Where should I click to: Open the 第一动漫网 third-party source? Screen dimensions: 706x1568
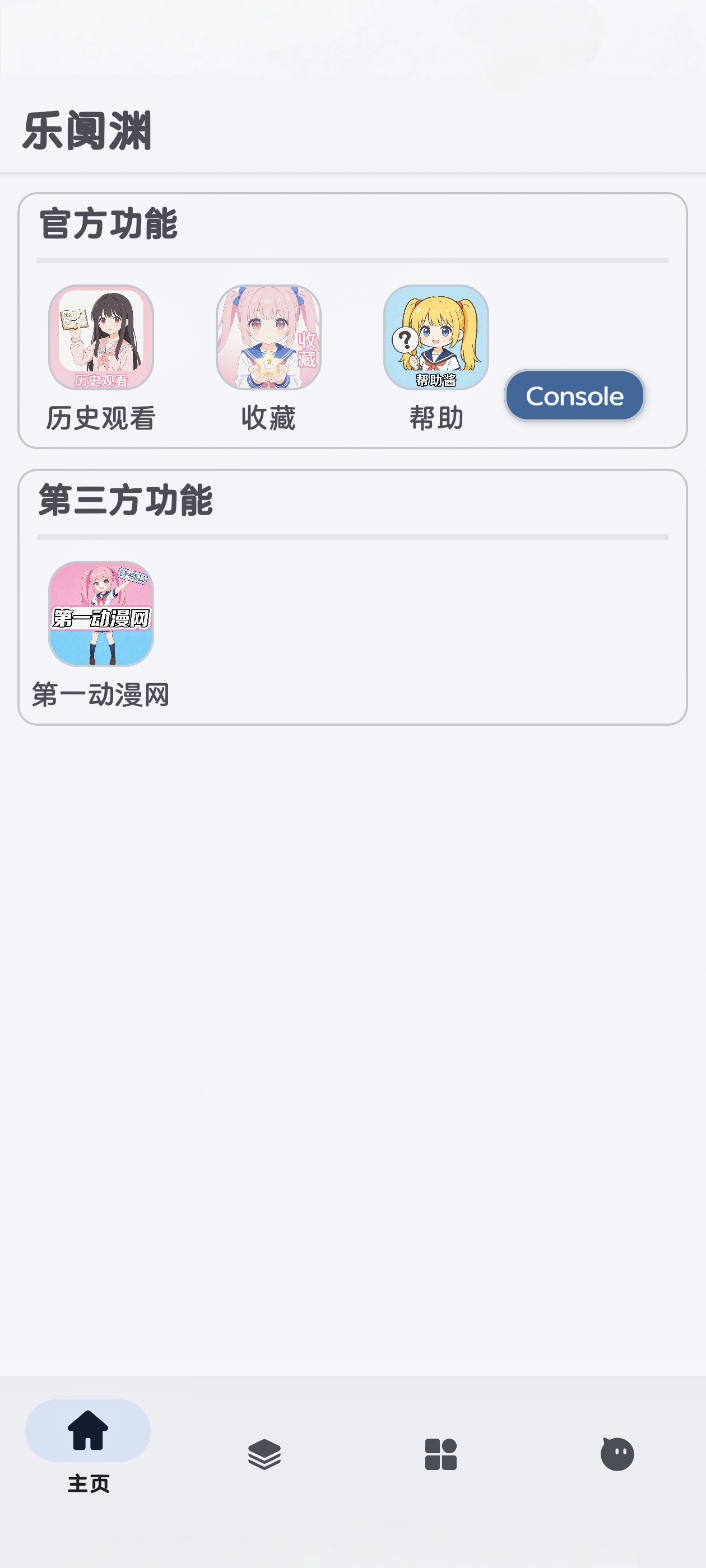coord(101,614)
